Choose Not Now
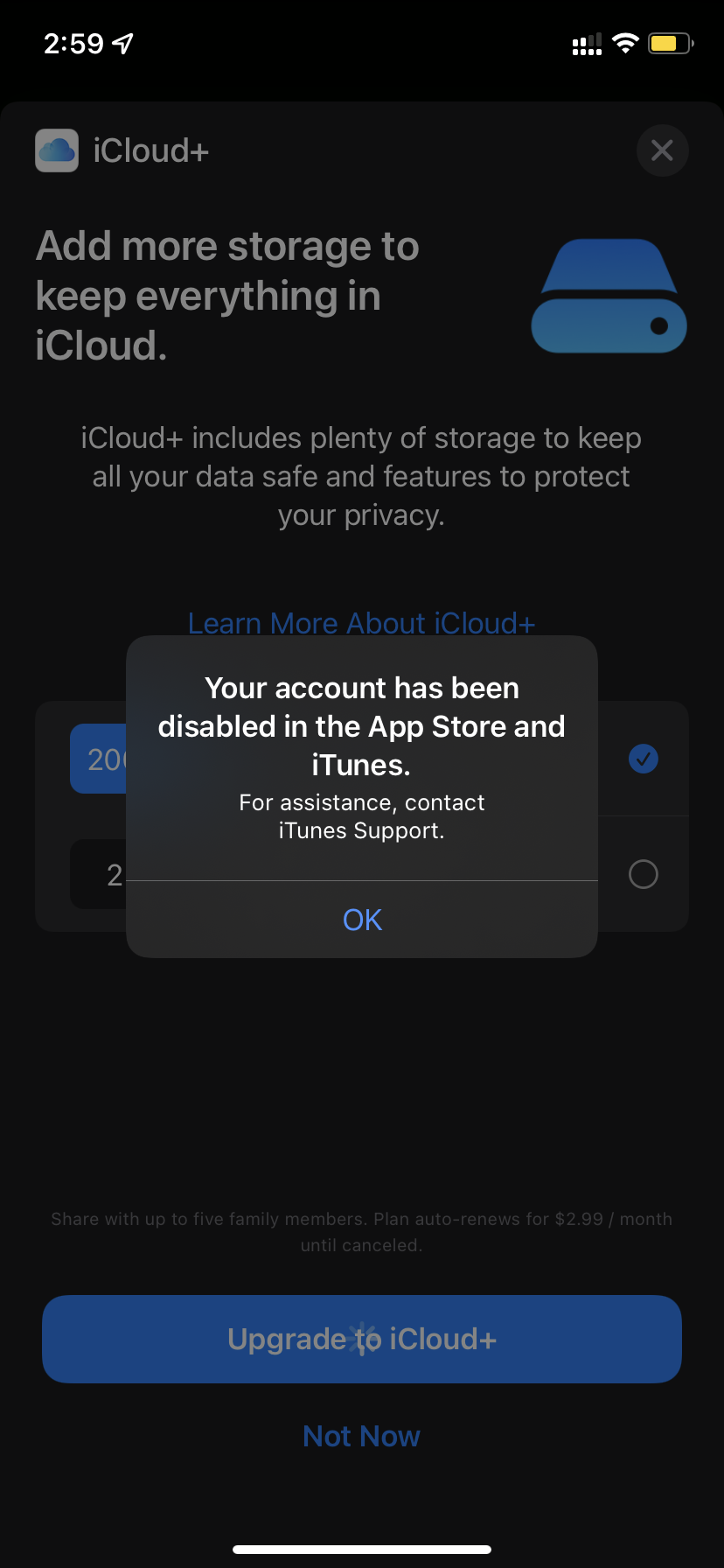 (x=361, y=1436)
